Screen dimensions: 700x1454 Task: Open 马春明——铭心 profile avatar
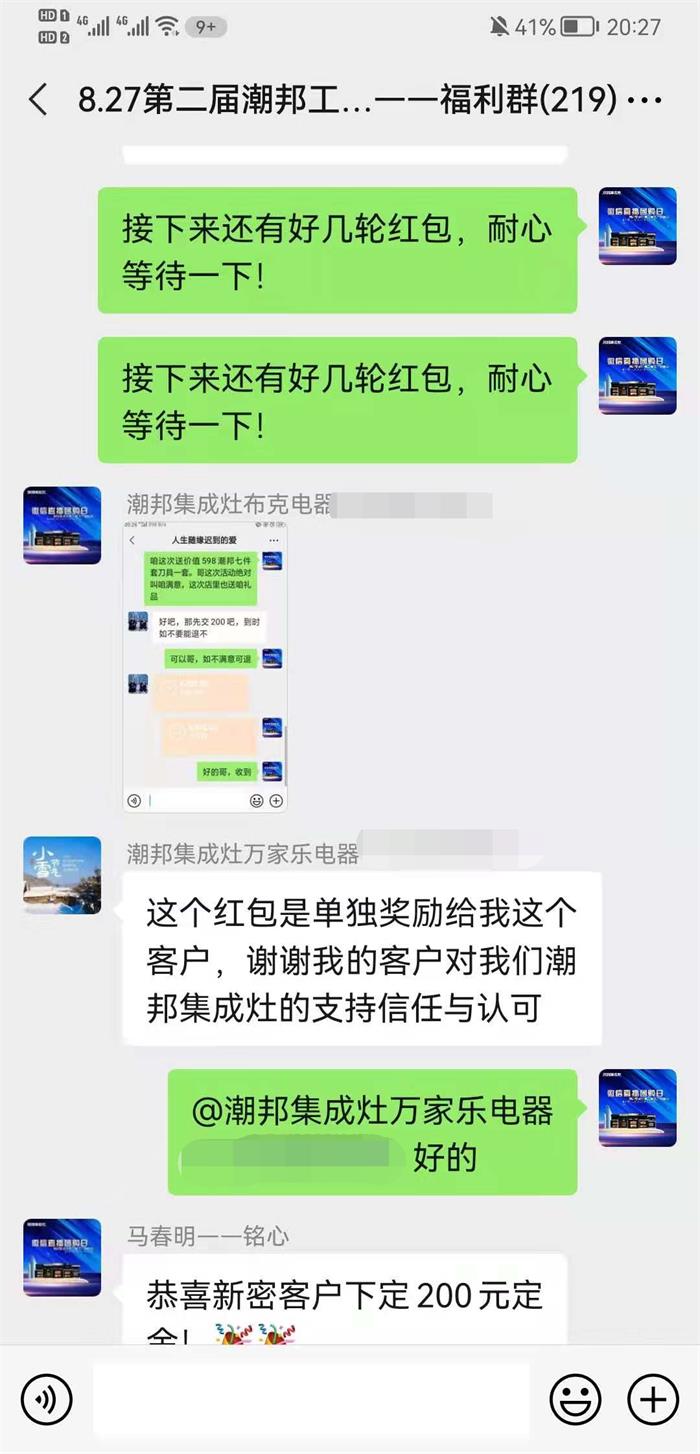click(62, 1258)
